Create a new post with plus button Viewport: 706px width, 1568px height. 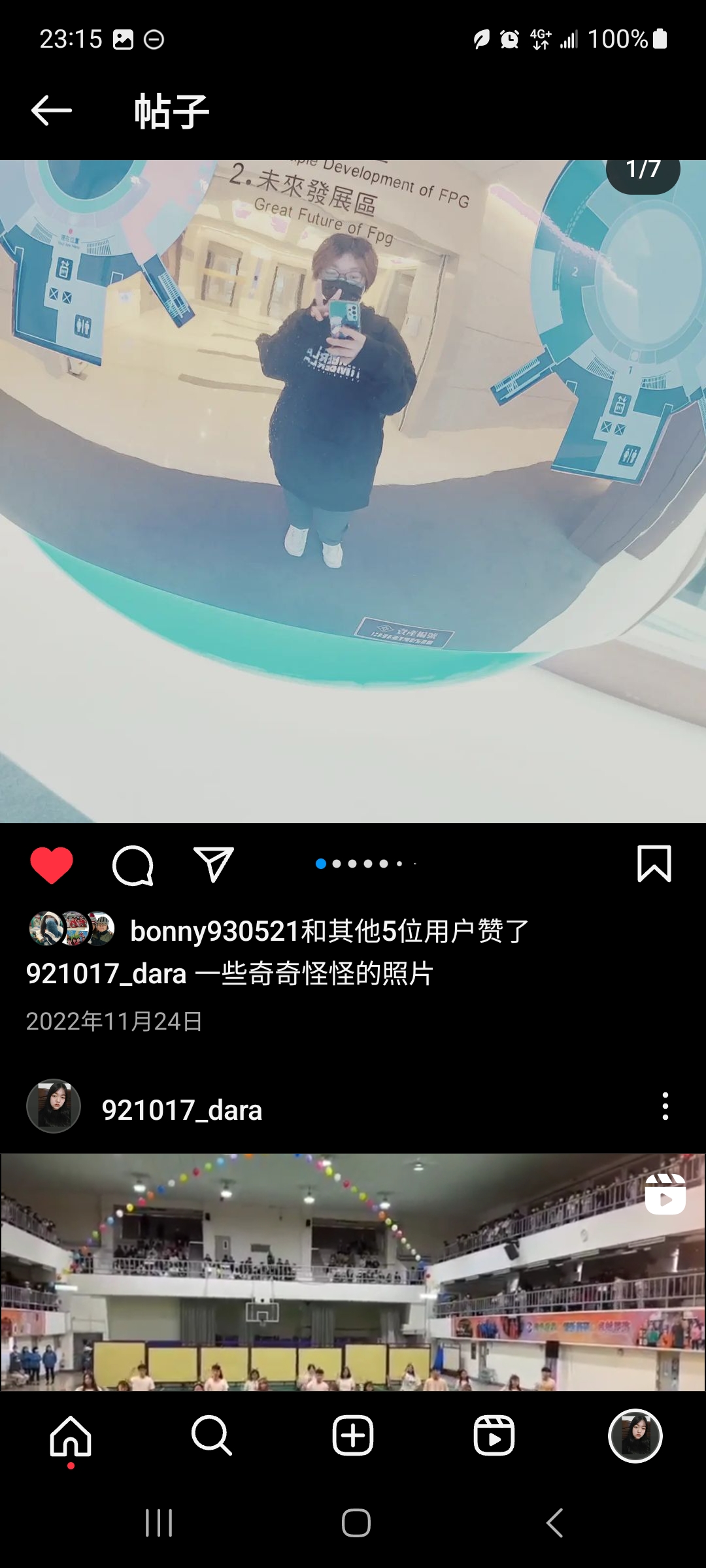(x=353, y=1435)
